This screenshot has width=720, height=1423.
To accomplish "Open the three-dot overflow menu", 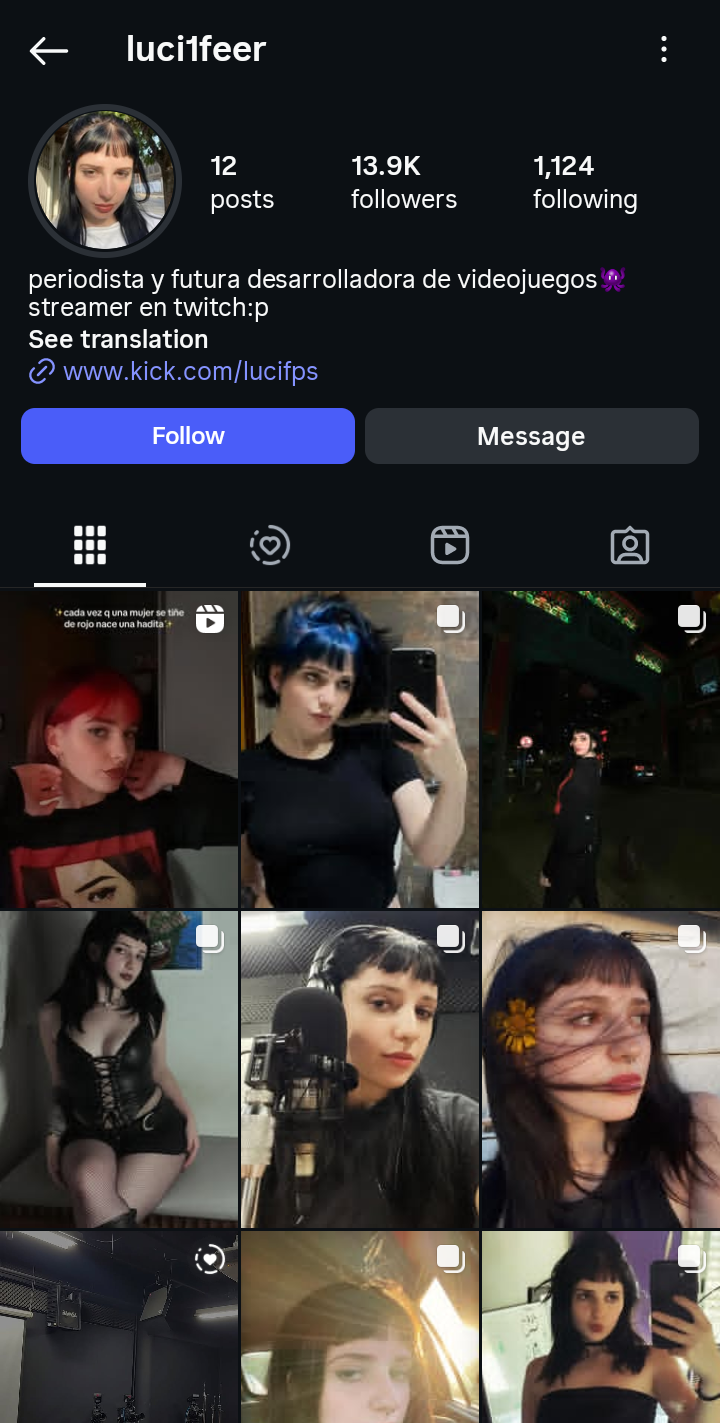I will tap(664, 50).
